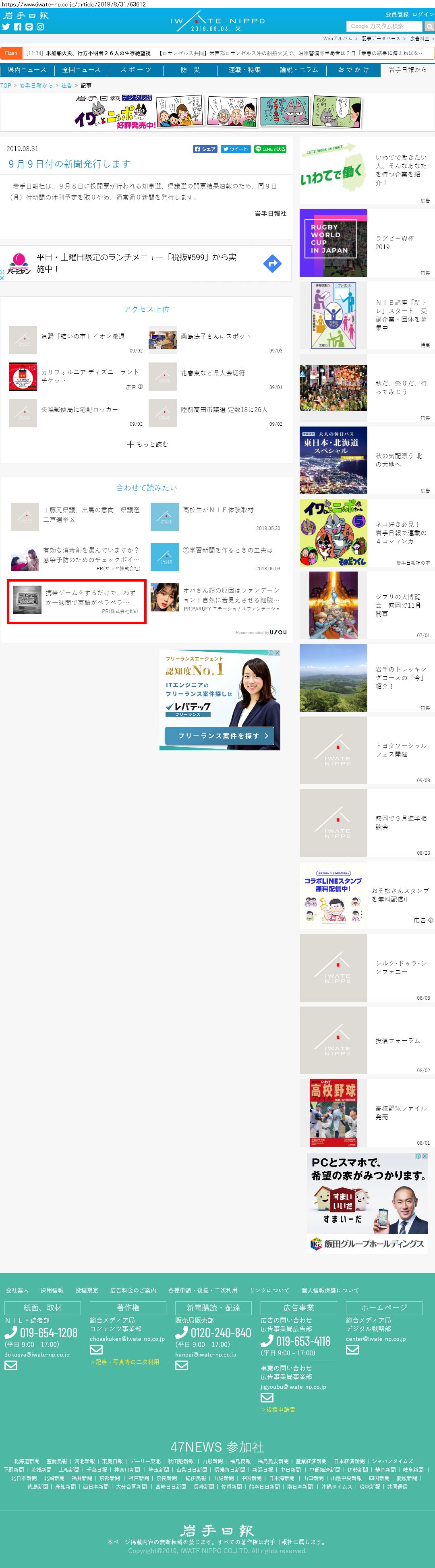Open 高校野球ファイル発売 card
435x1568 pixels.
click(x=367, y=1113)
